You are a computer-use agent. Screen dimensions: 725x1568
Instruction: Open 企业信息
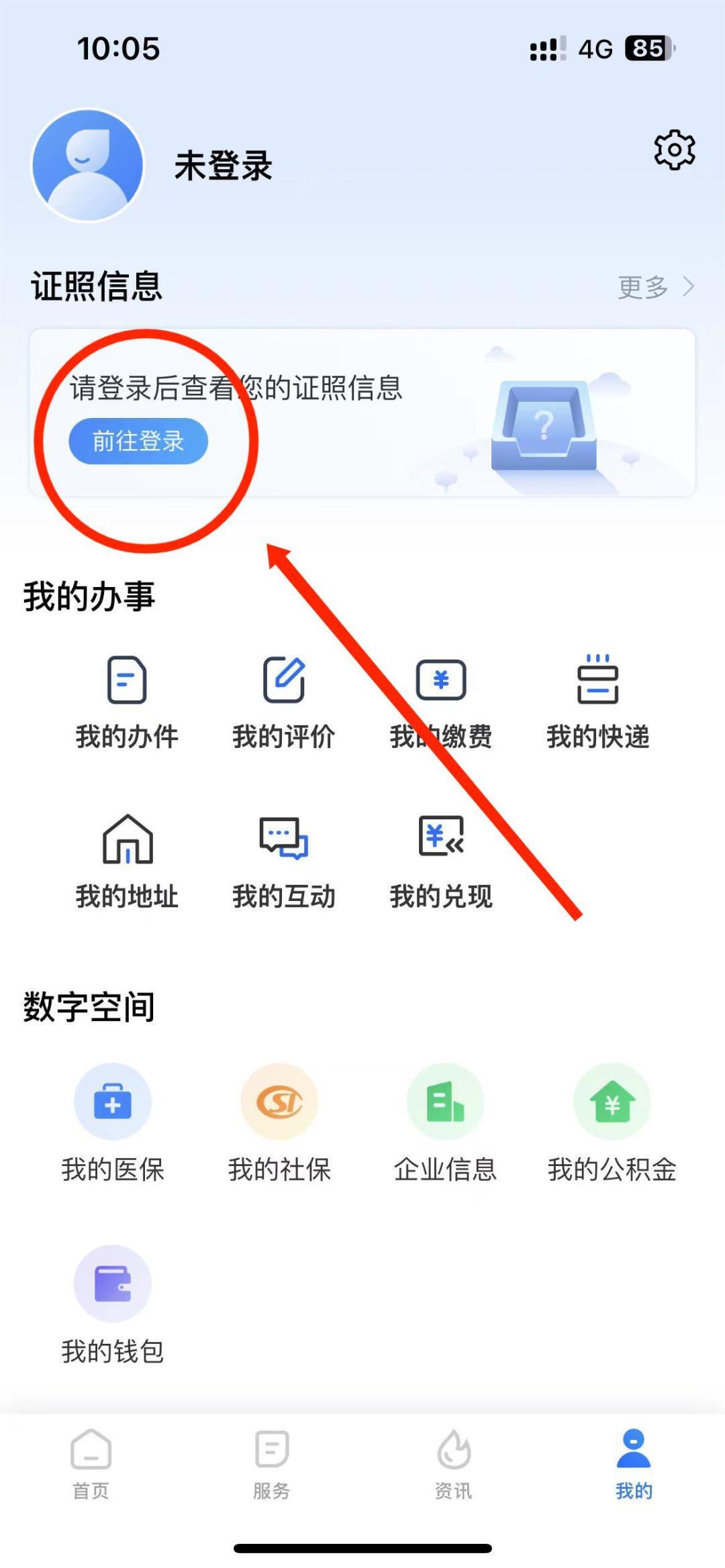(445, 1122)
